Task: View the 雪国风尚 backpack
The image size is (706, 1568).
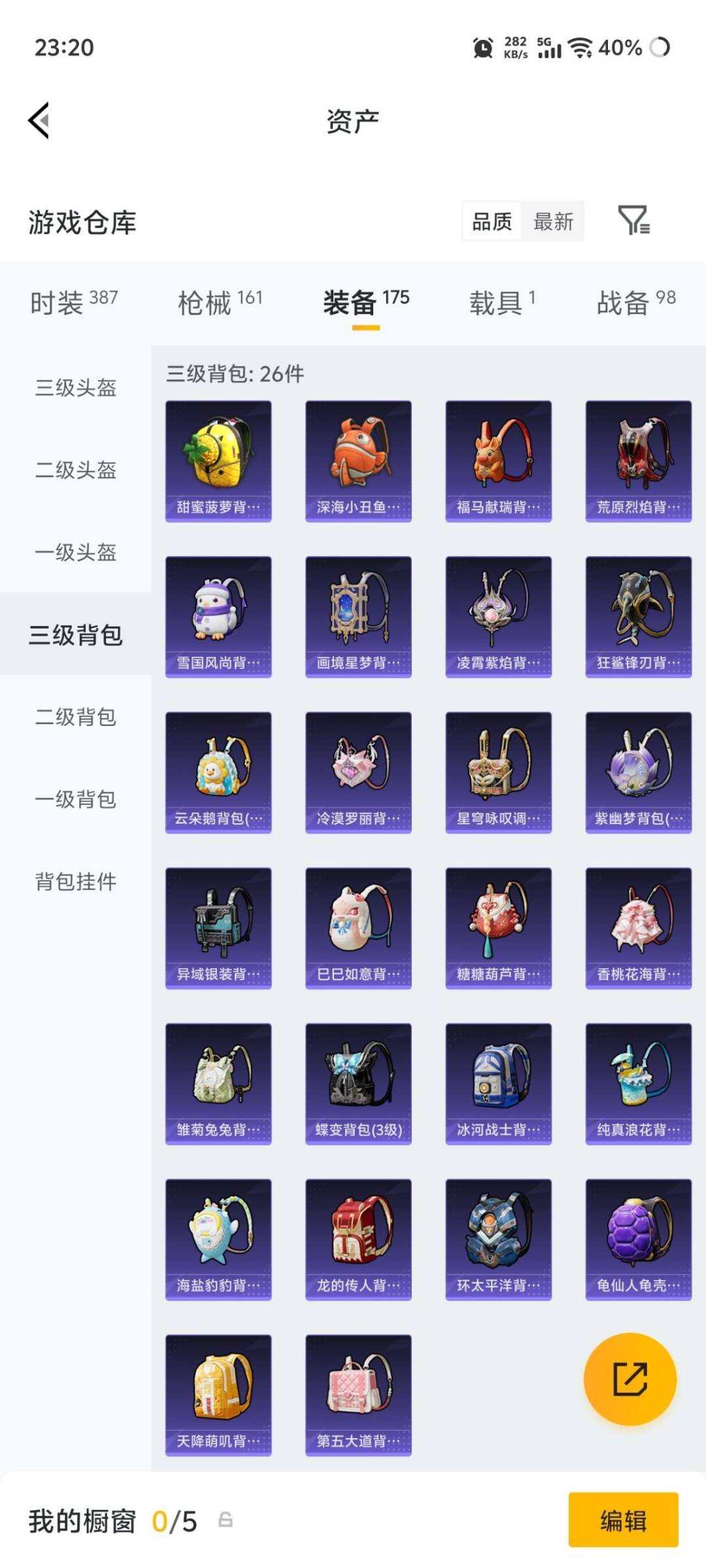Action: click(x=218, y=617)
